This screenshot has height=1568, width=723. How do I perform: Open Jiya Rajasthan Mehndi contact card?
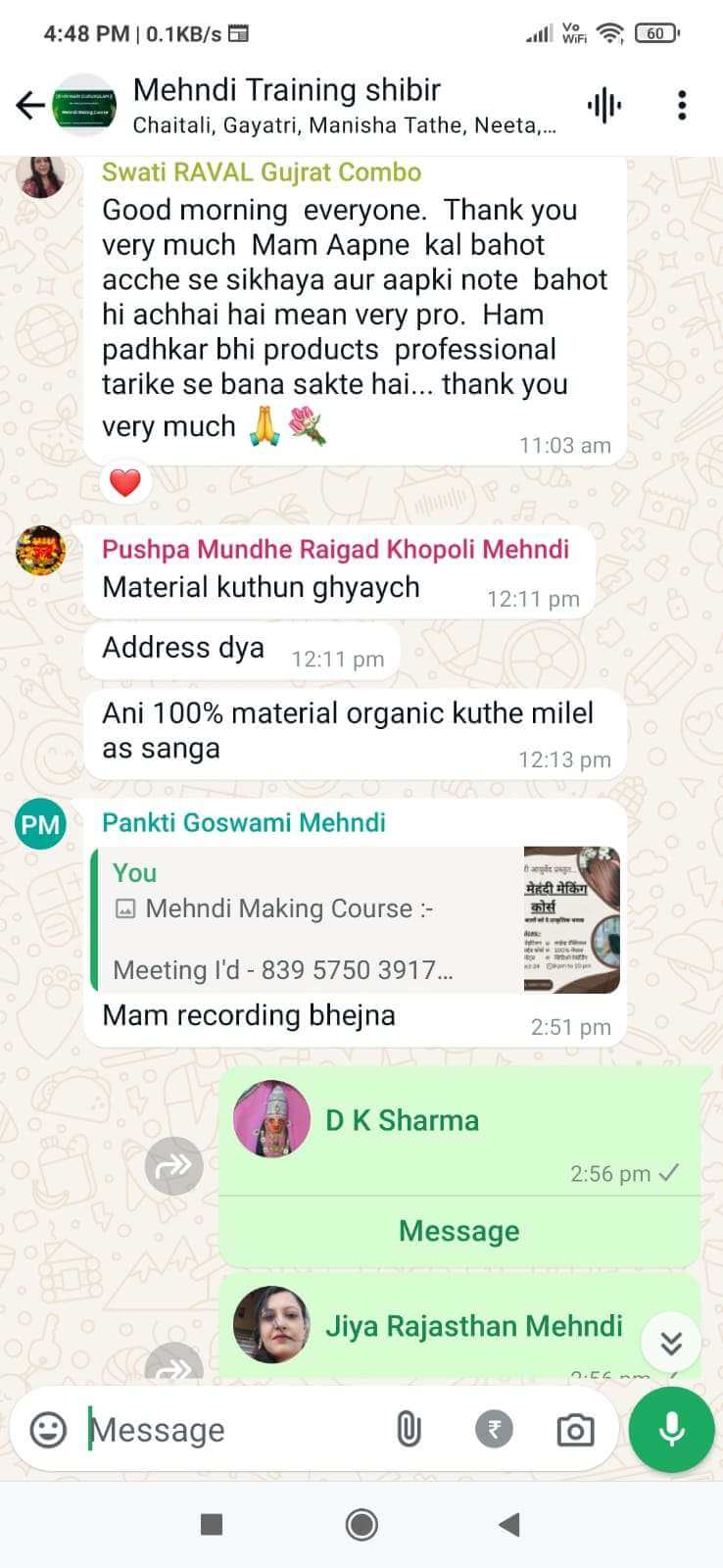(473, 1326)
